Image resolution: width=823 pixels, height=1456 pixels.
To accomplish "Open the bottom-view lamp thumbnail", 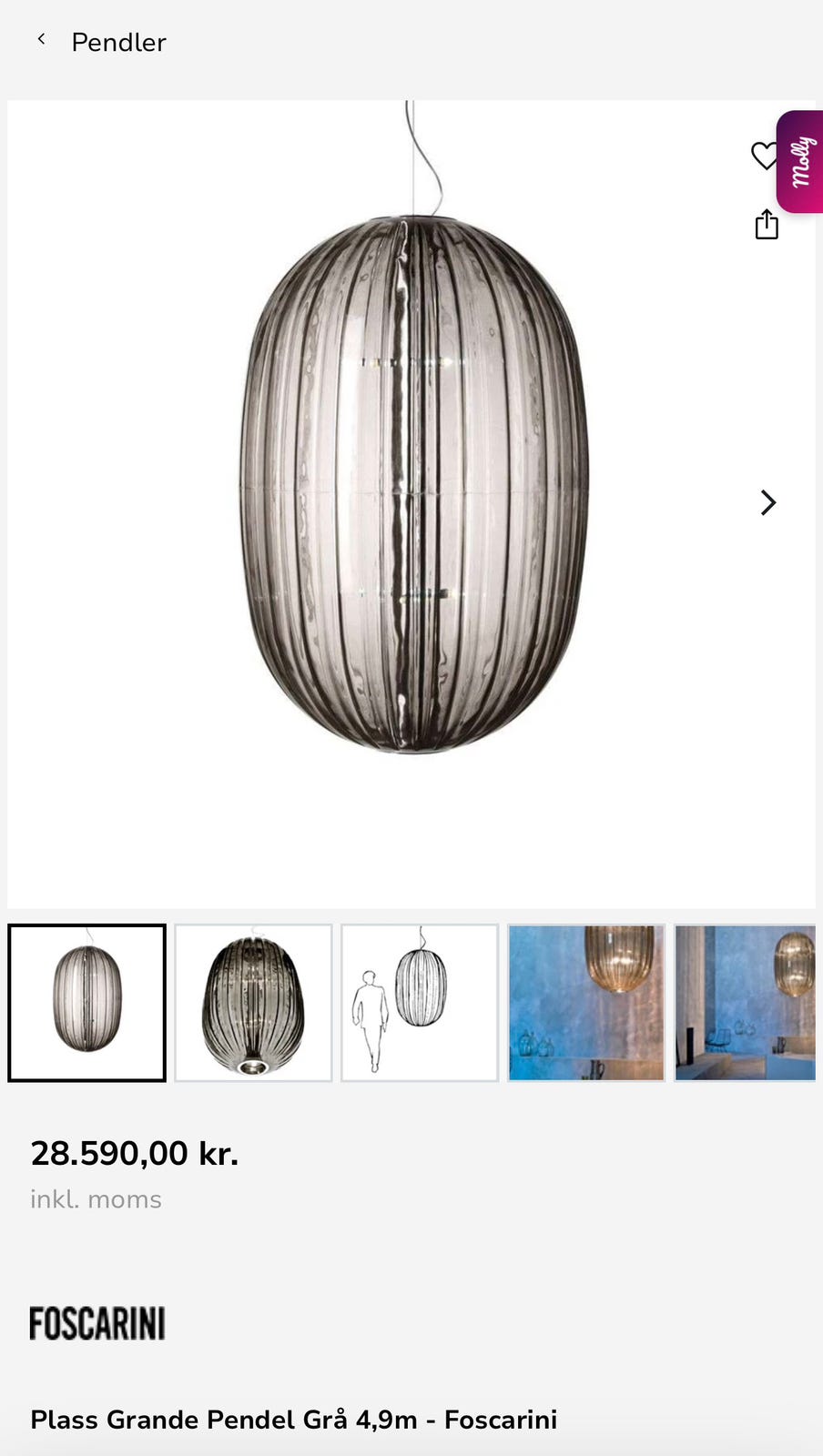I will 252,1002.
